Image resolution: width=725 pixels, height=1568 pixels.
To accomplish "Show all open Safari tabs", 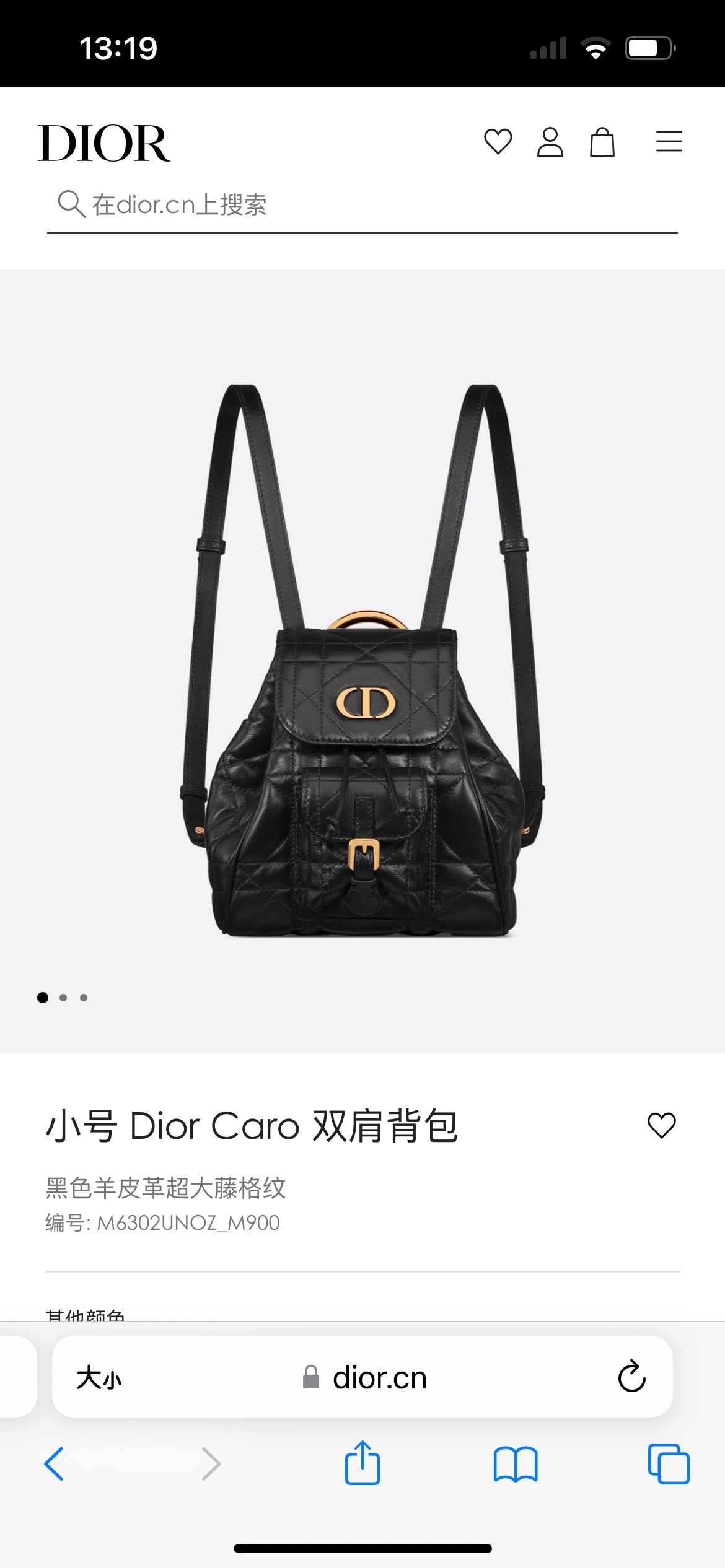I will (x=668, y=1464).
